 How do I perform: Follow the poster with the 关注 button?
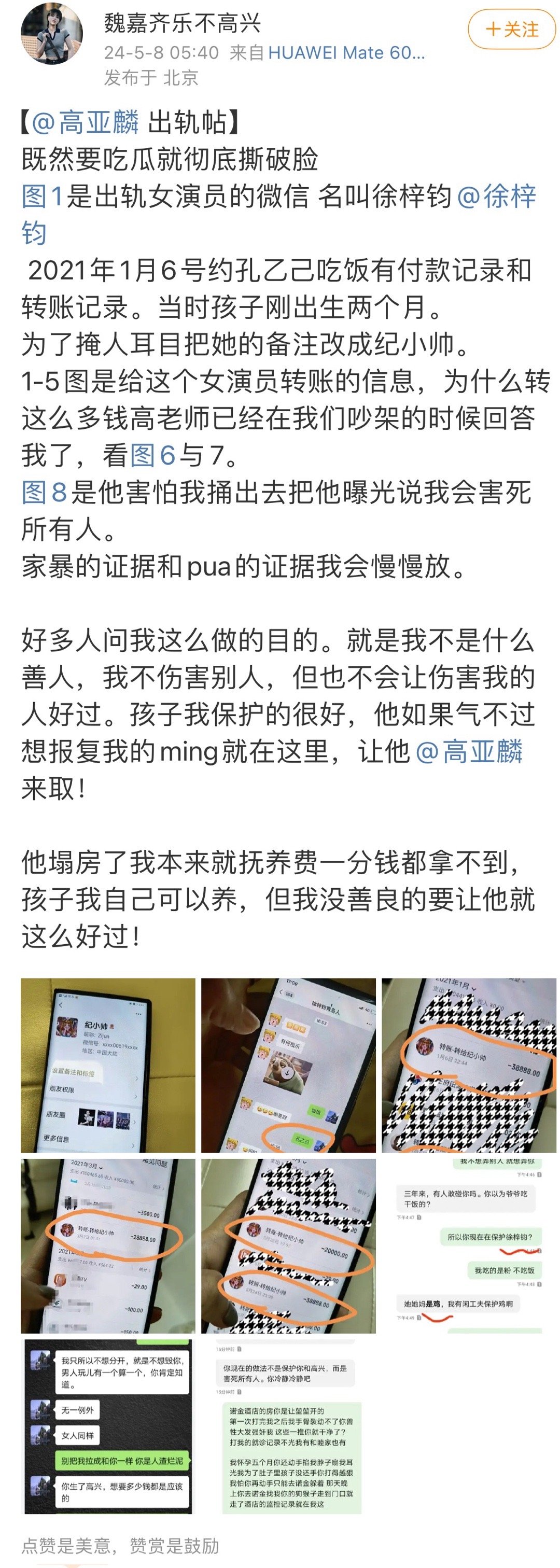(x=511, y=29)
